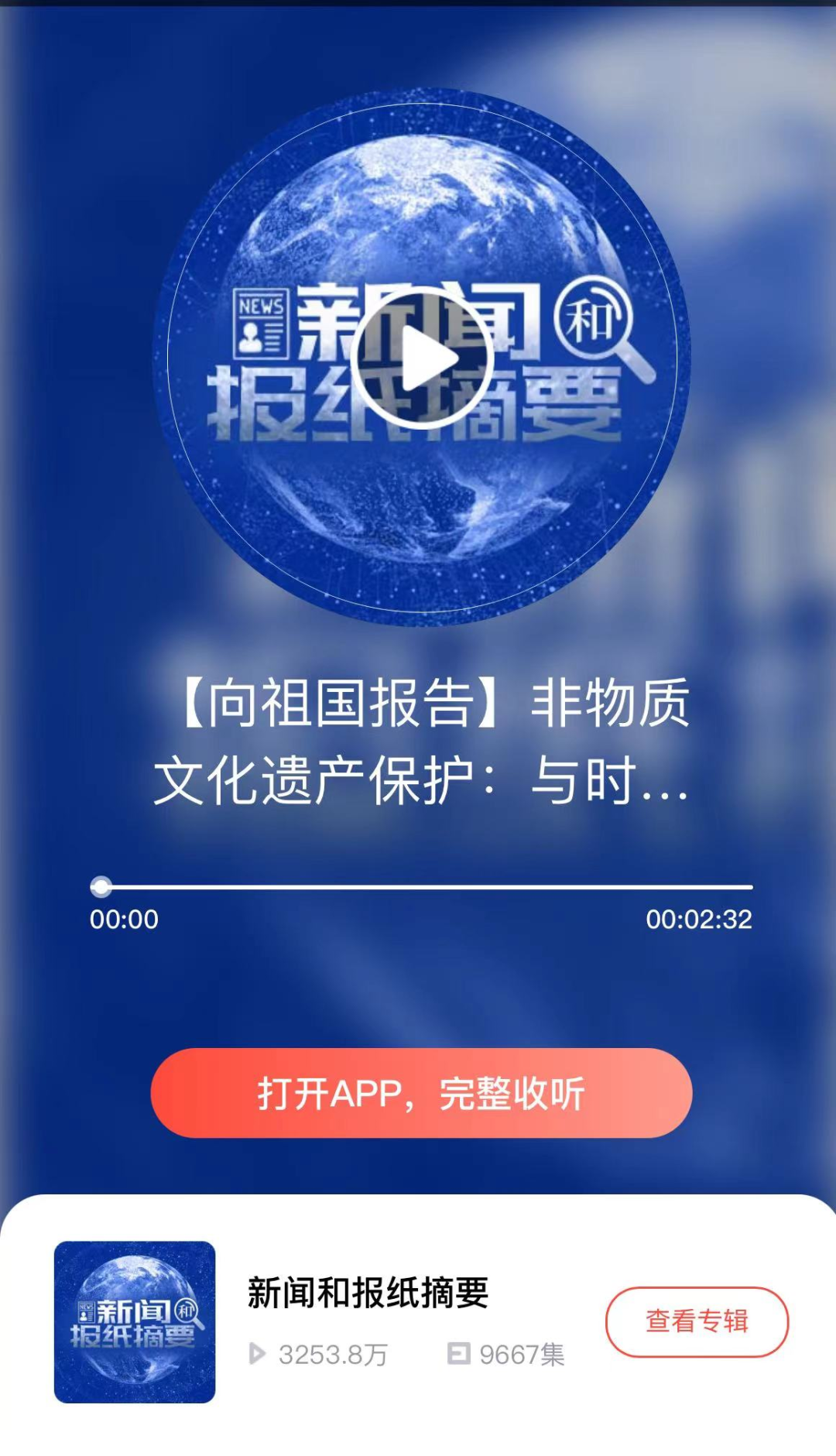Image resolution: width=836 pixels, height=1456 pixels.
Task: Tap the playback progress slider
Action: tap(422, 886)
